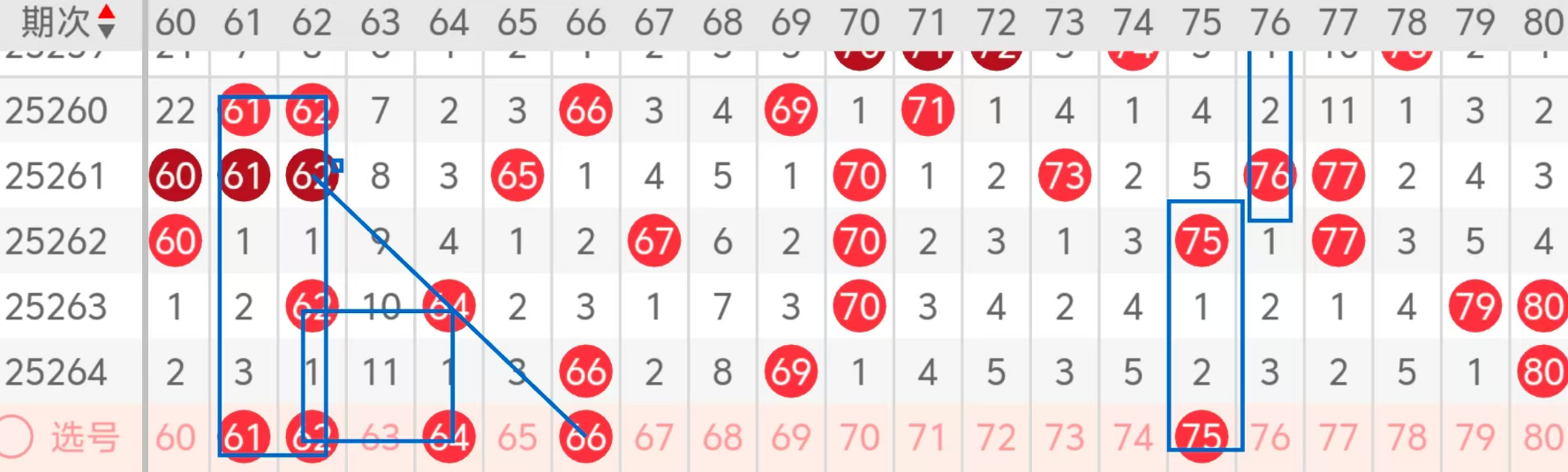Viewport: 1568px width, 472px height.
Task: Deselect number 75 in the 选号 row
Action: pos(1202,438)
